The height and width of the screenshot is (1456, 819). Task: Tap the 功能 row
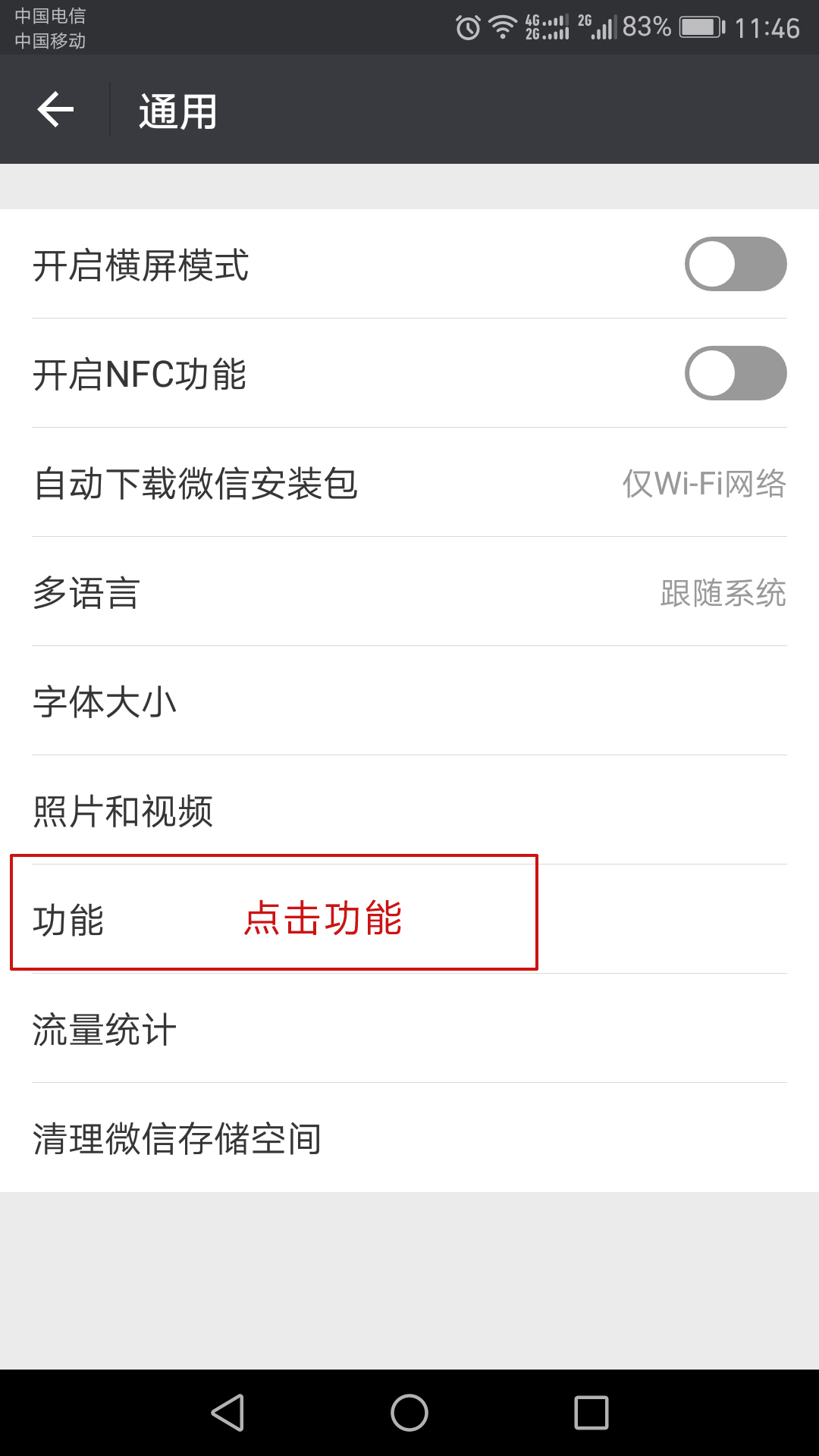(409, 919)
